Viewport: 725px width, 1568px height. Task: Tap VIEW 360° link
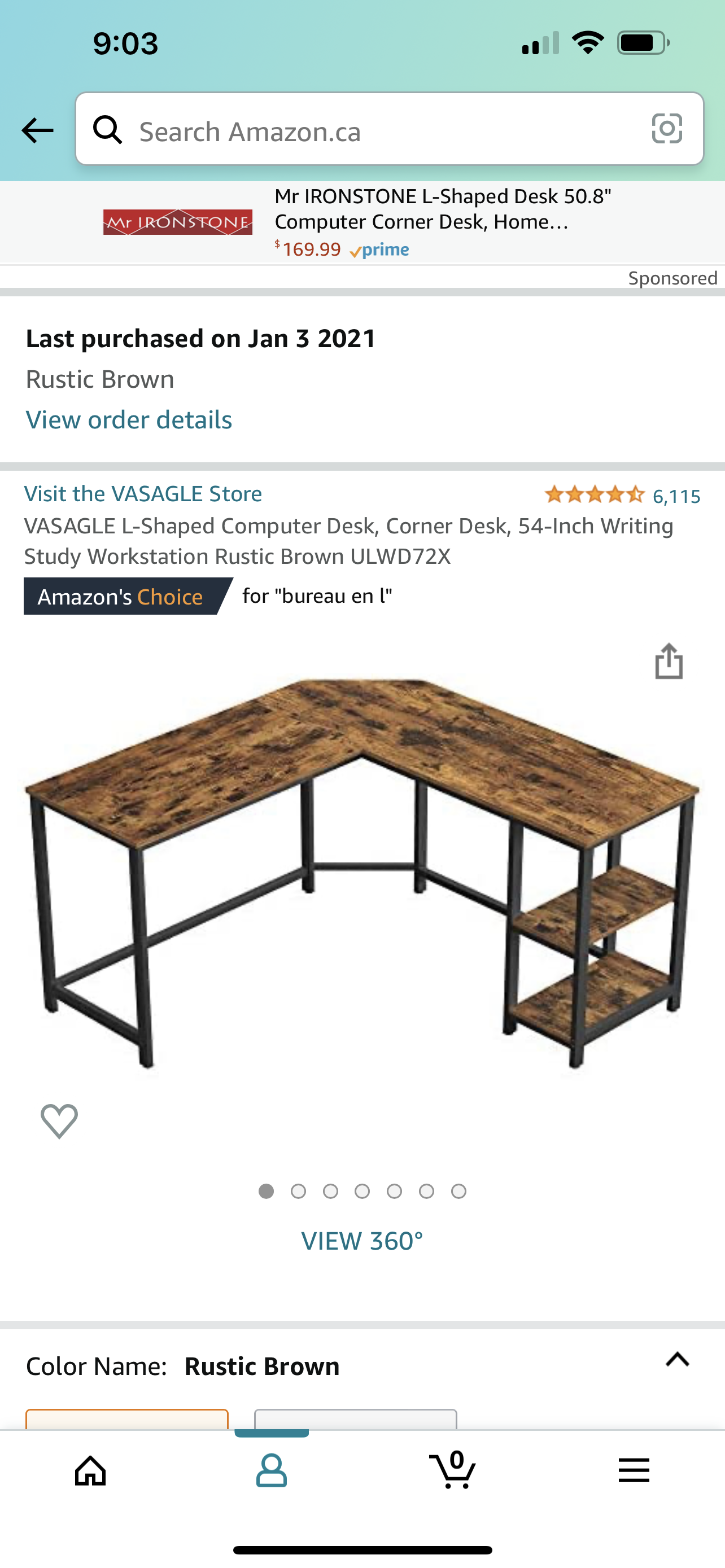point(362,1241)
